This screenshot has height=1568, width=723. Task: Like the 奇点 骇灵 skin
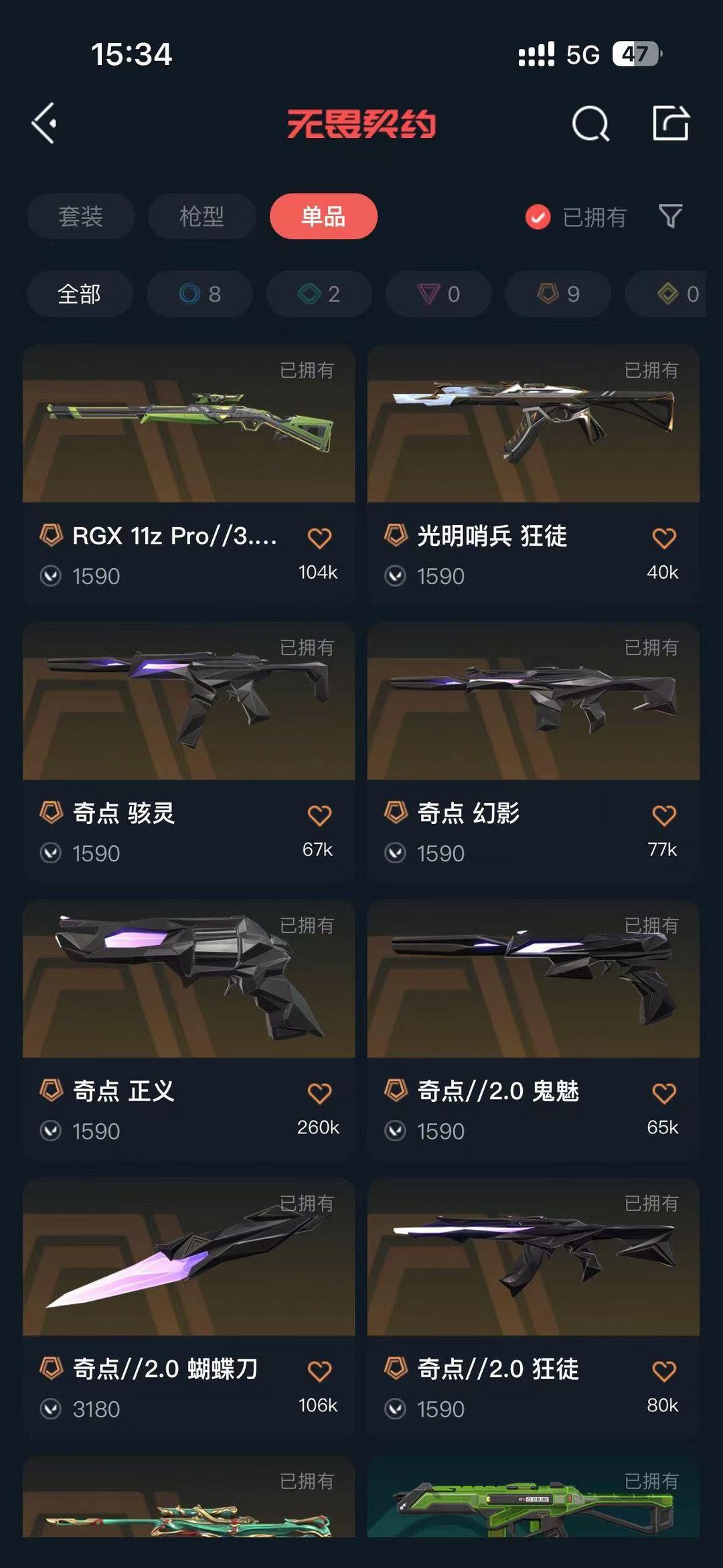[319, 816]
